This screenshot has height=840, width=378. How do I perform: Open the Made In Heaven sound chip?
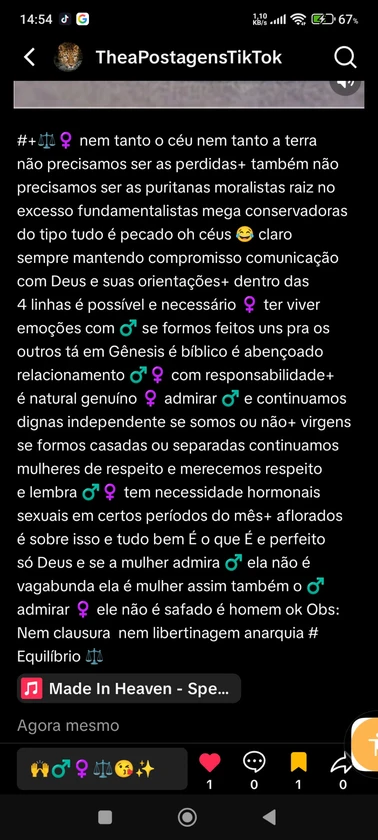point(129,688)
